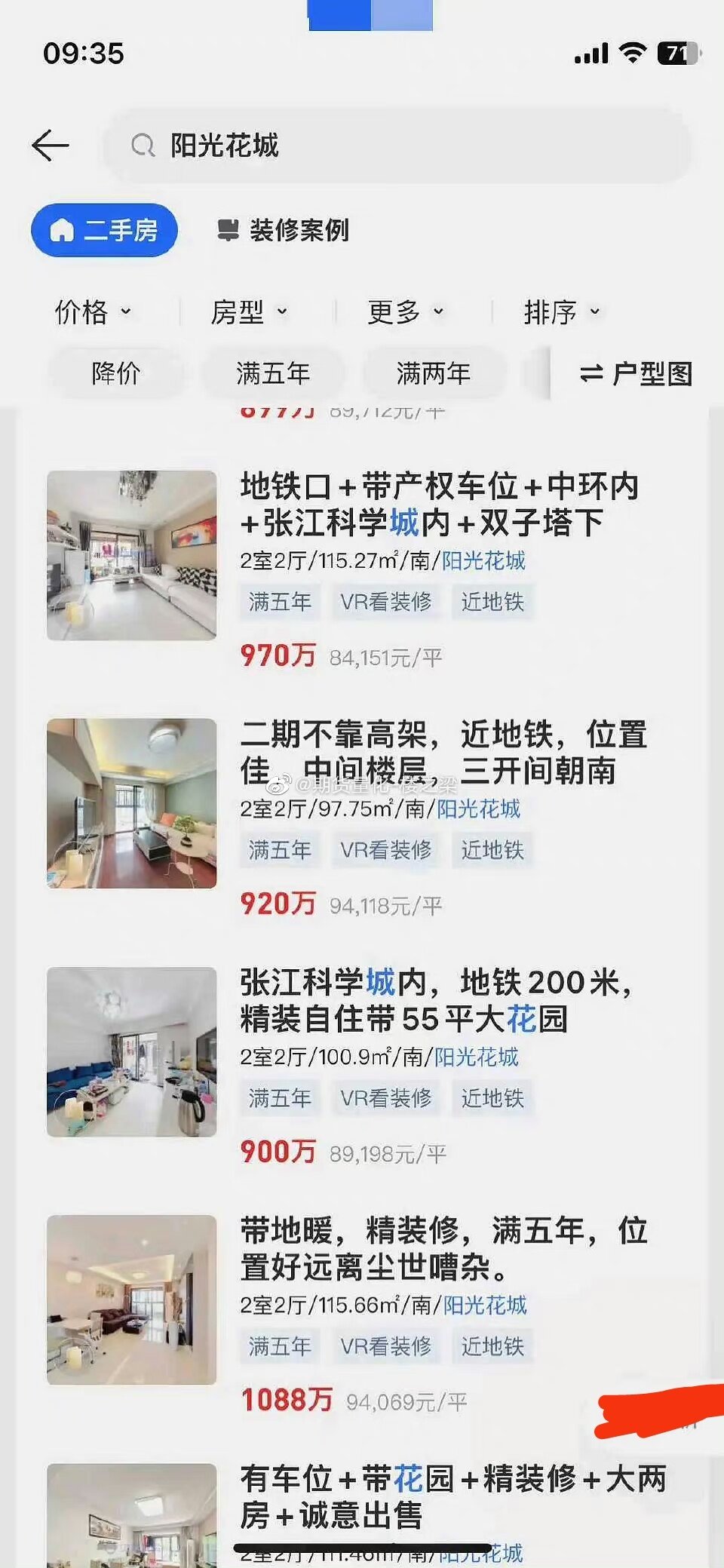Viewport: 724px width, 1568px height.
Task: Go back using the arrow icon
Action: [51, 146]
